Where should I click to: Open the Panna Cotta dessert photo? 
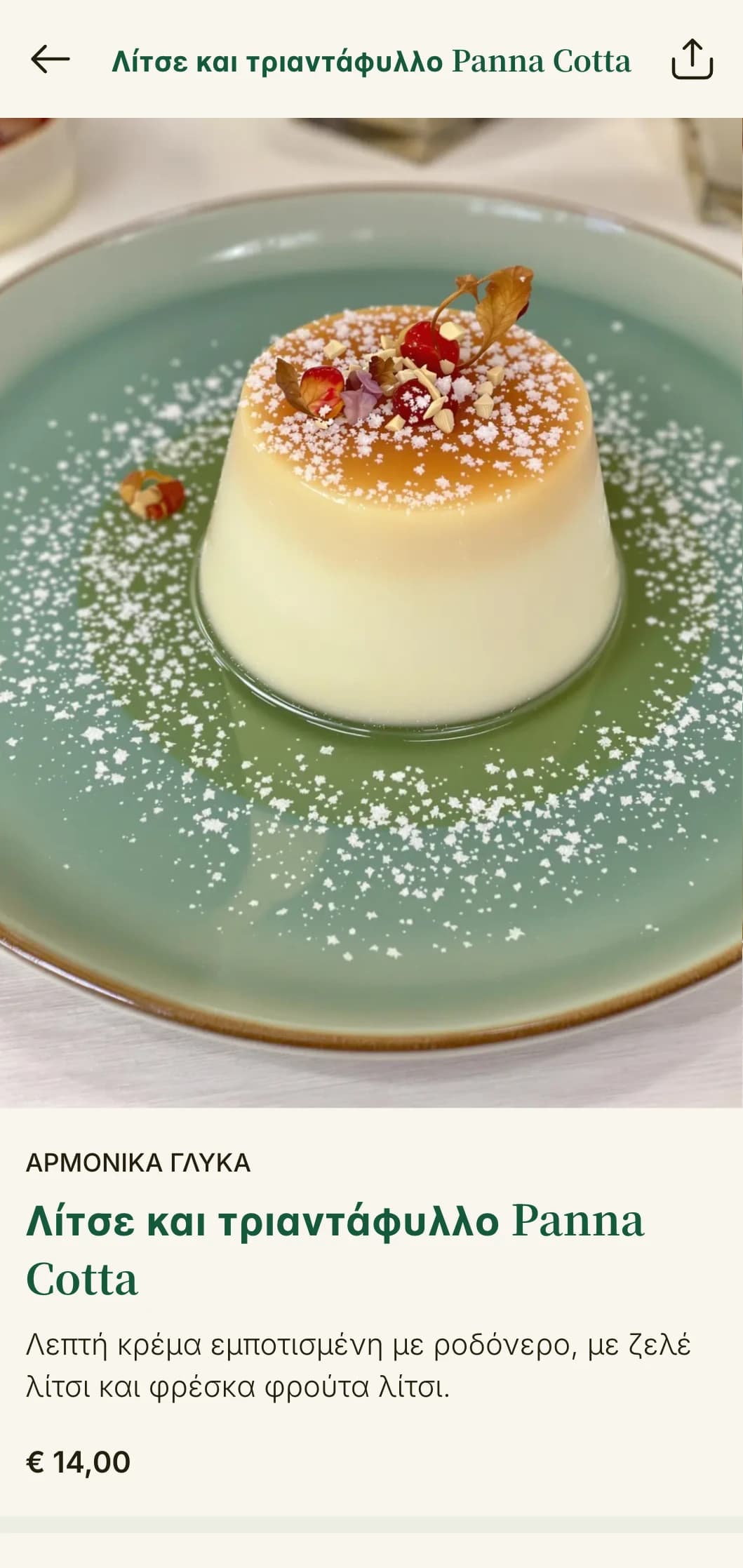coord(371,612)
